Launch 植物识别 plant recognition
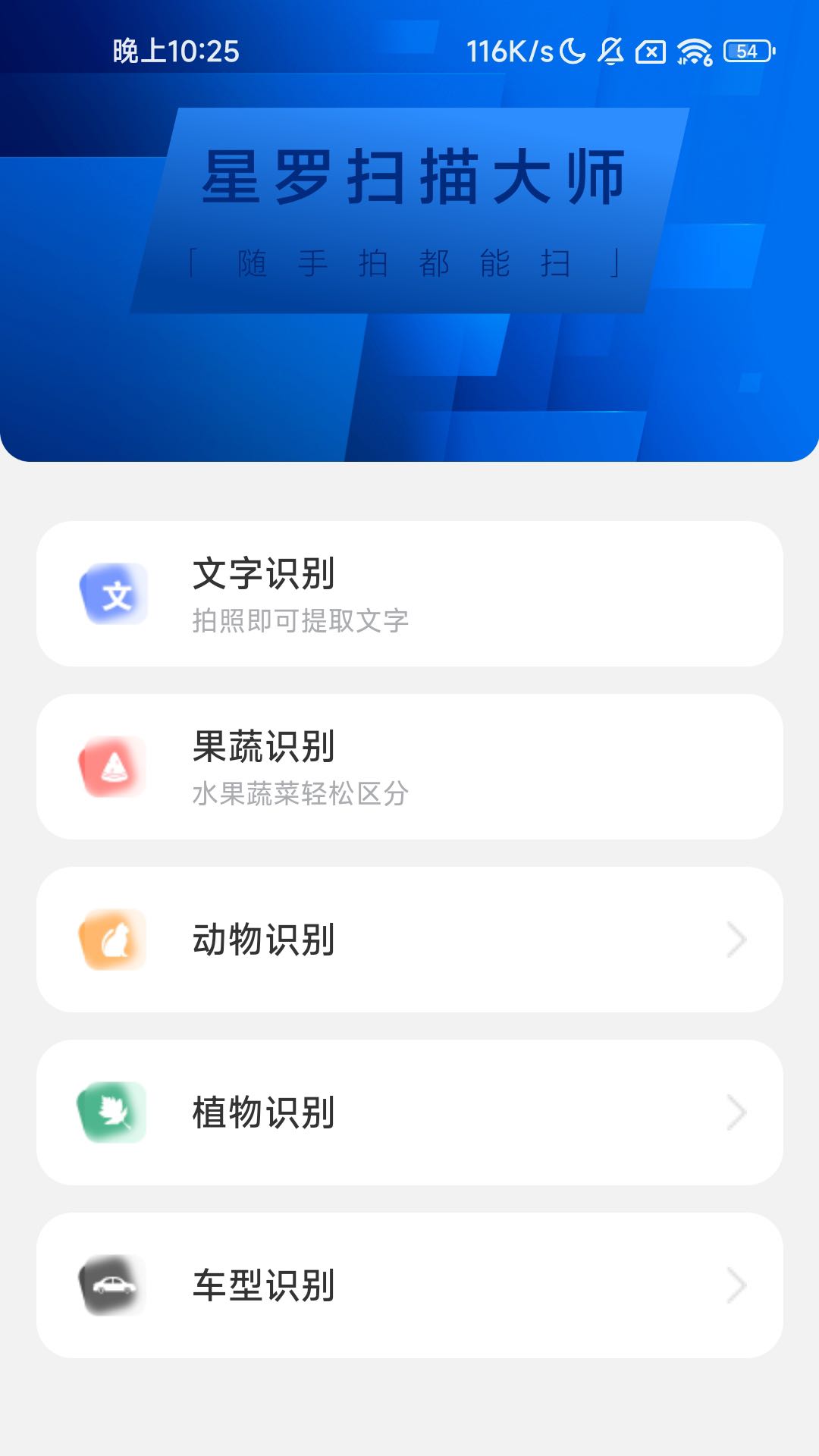This screenshot has height=1456, width=819. point(409,1112)
